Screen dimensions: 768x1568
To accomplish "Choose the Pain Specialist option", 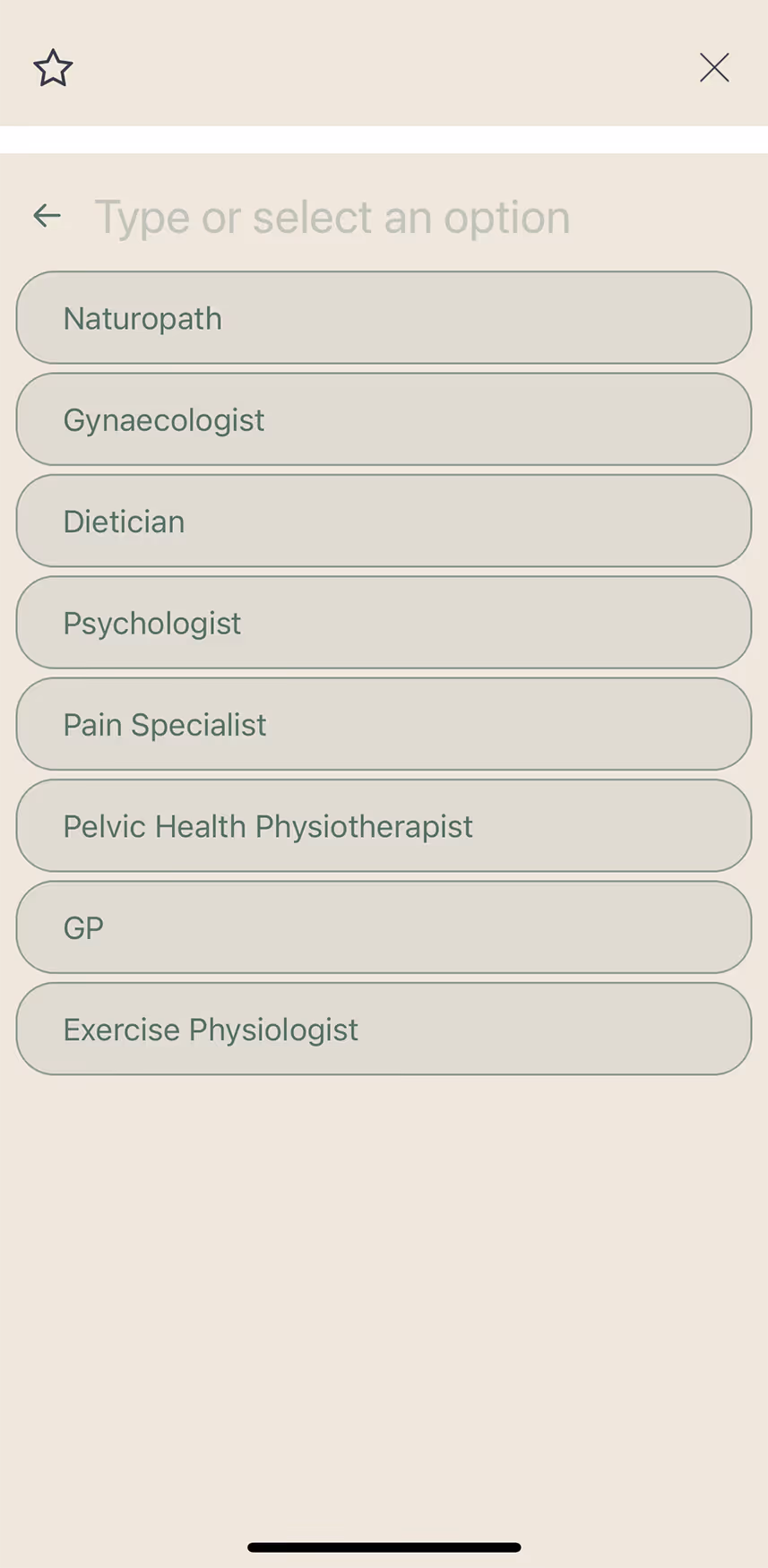I will (x=384, y=724).
